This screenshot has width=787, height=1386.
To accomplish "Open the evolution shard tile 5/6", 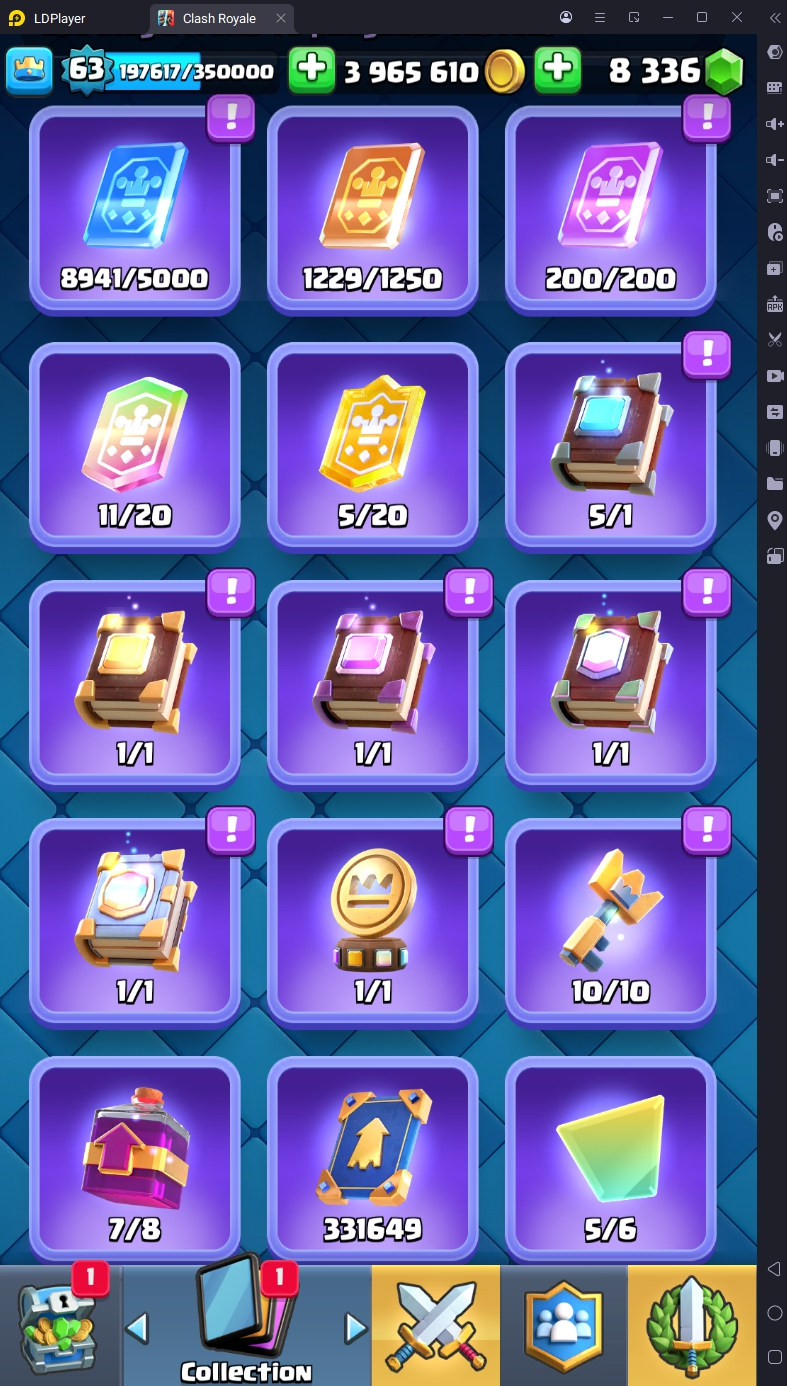I will point(610,1158).
